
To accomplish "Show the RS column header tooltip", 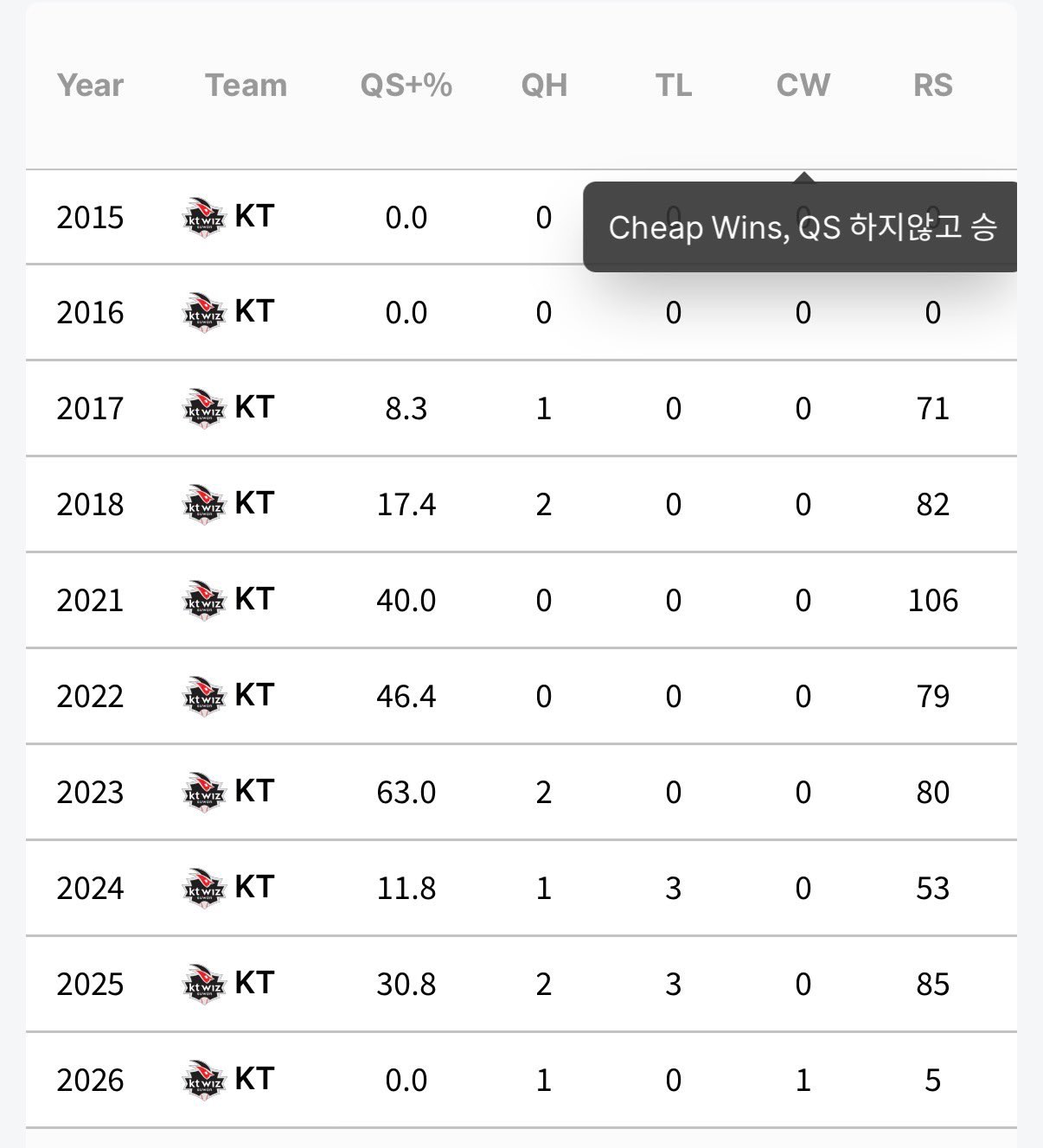I will [932, 86].
